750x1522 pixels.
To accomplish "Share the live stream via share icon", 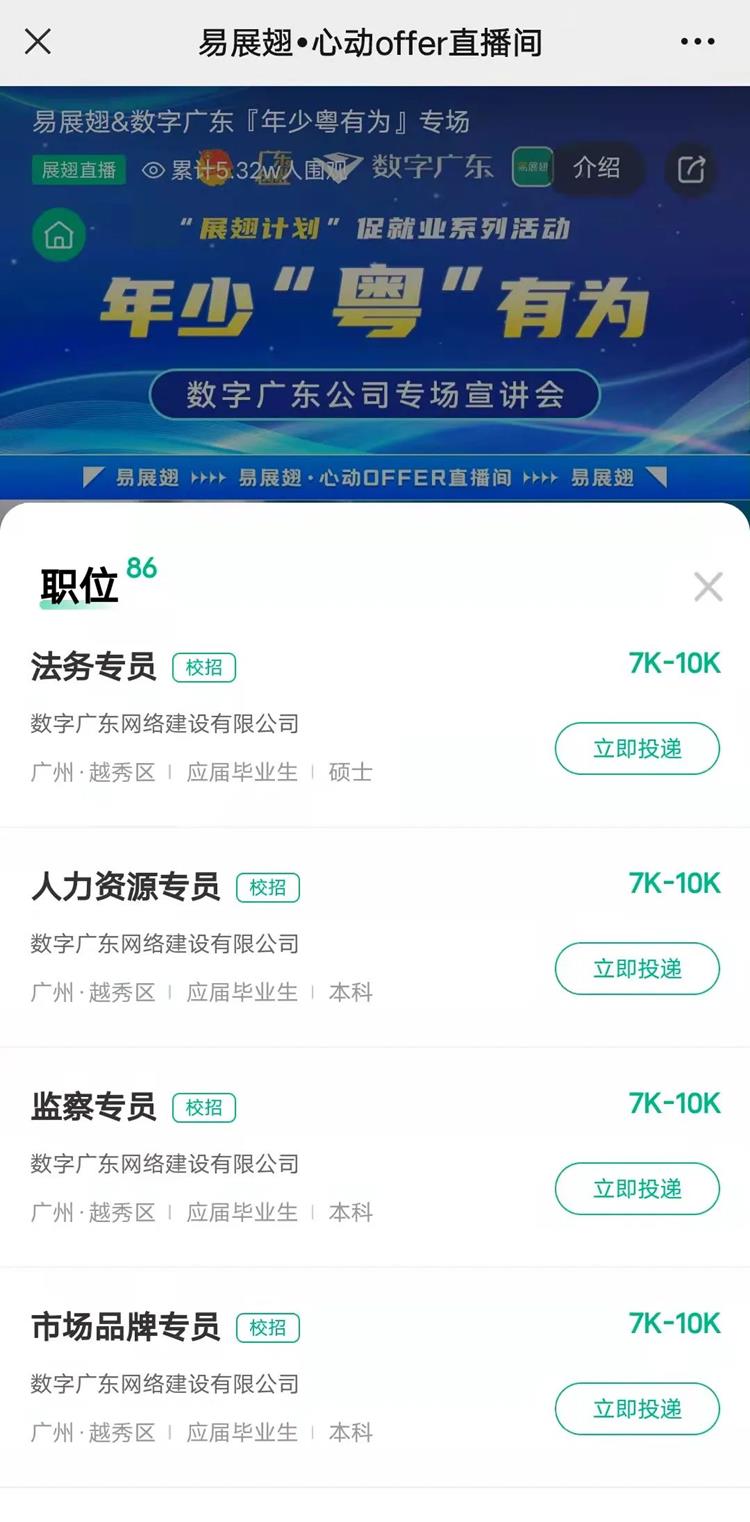I will click(691, 169).
